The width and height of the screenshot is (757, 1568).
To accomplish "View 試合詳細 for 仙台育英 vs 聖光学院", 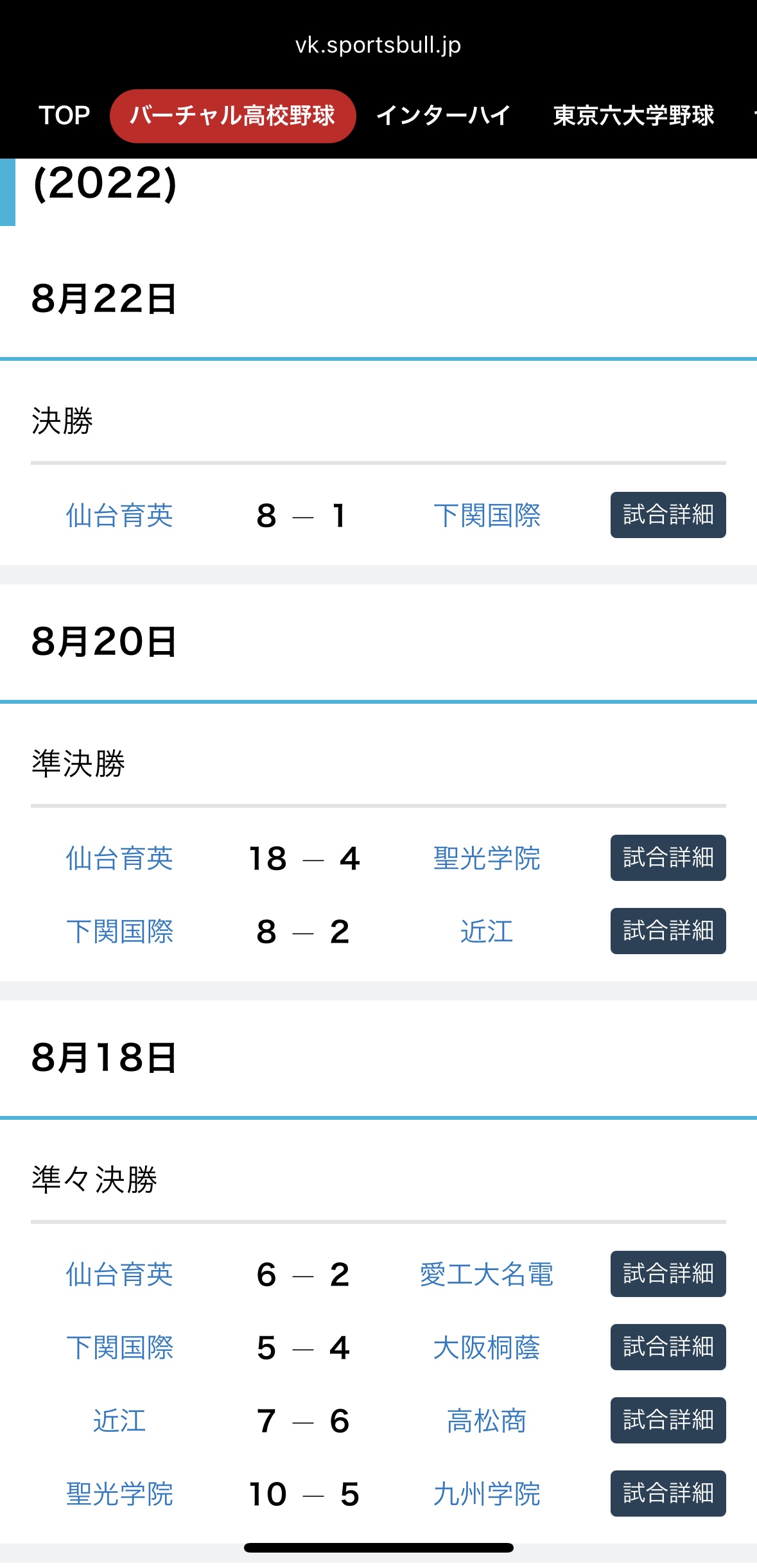I will (668, 858).
